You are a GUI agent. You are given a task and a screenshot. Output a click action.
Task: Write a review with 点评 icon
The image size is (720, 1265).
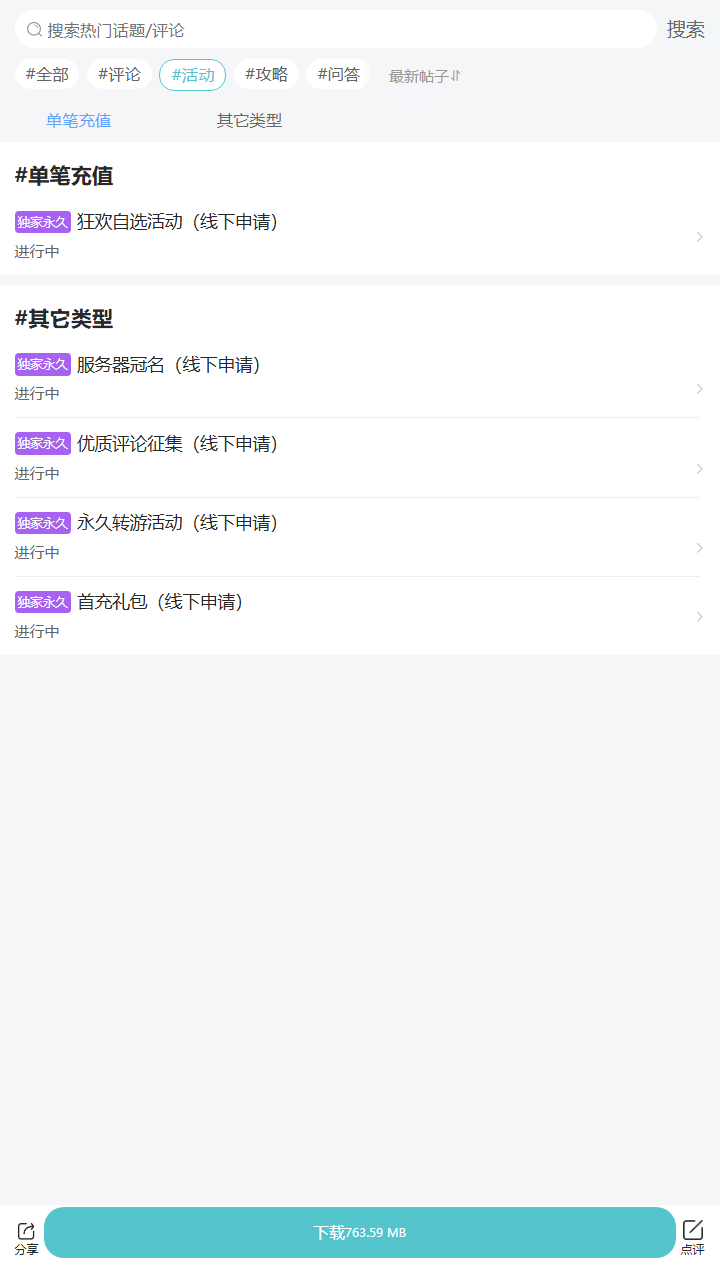tap(693, 1238)
